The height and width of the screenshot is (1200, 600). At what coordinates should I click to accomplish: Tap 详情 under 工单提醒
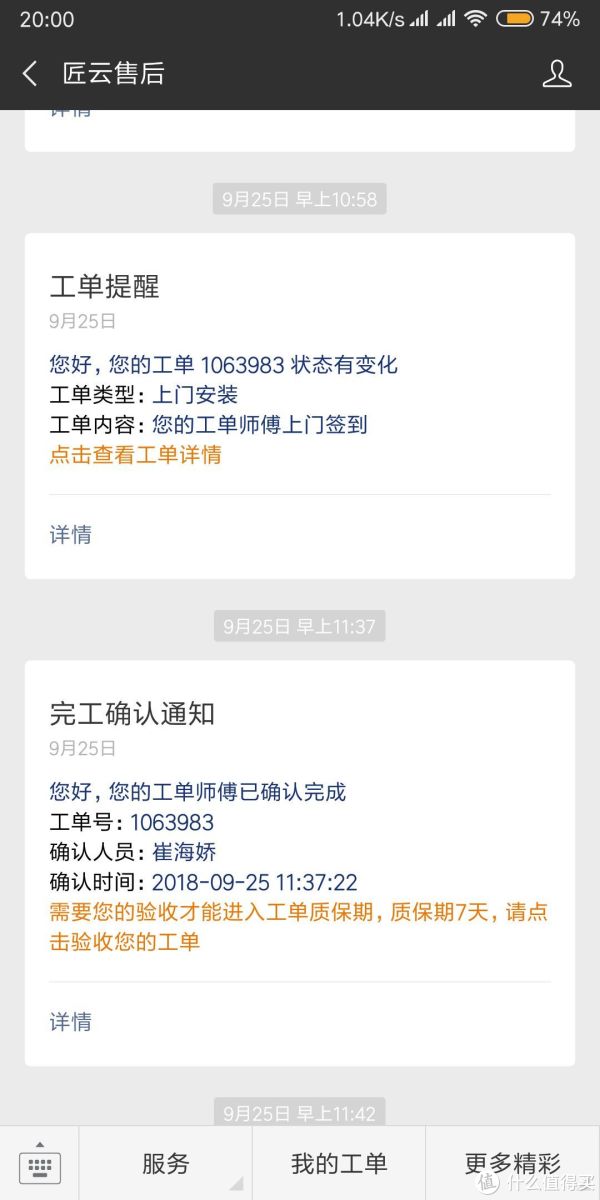tap(71, 535)
